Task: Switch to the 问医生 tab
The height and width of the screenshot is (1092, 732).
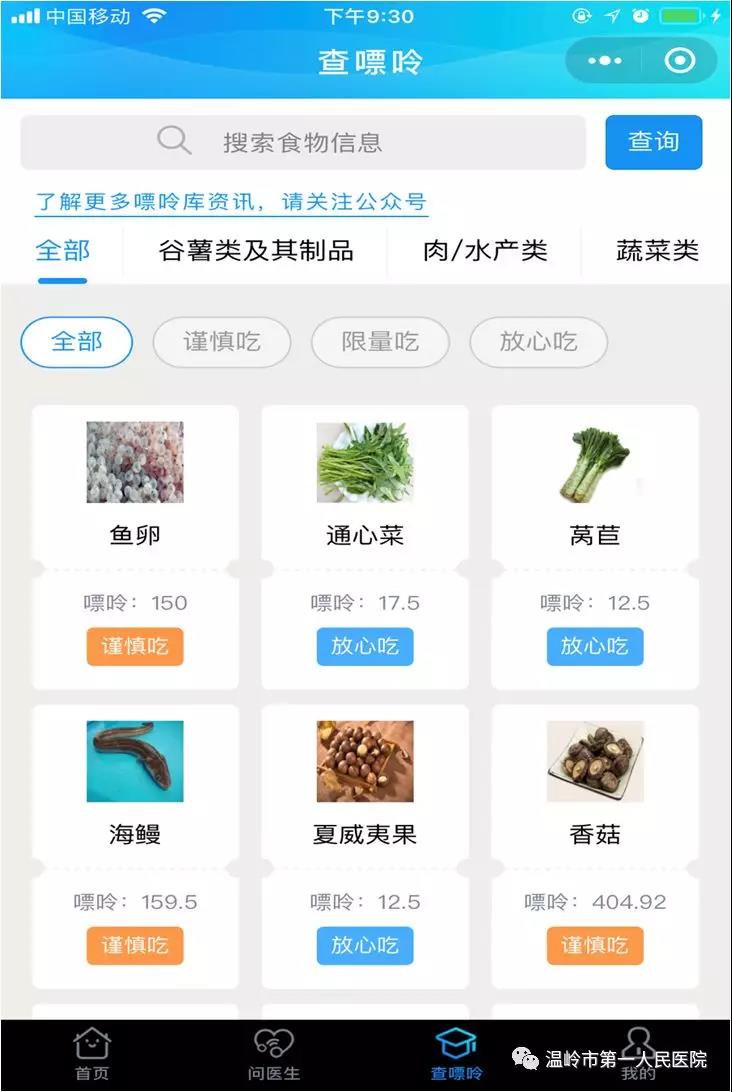Action: [x=274, y=1055]
